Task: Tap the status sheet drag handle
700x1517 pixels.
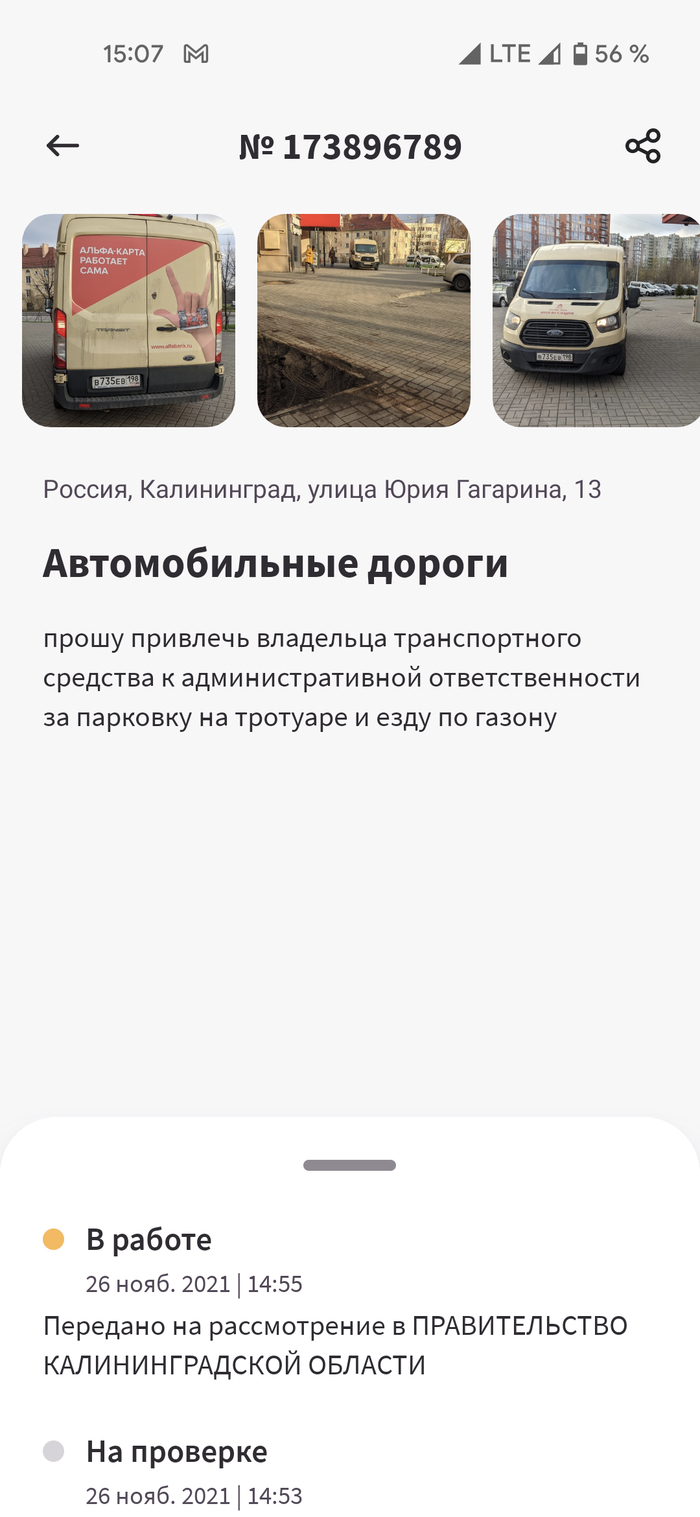Action: pos(350,1165)
